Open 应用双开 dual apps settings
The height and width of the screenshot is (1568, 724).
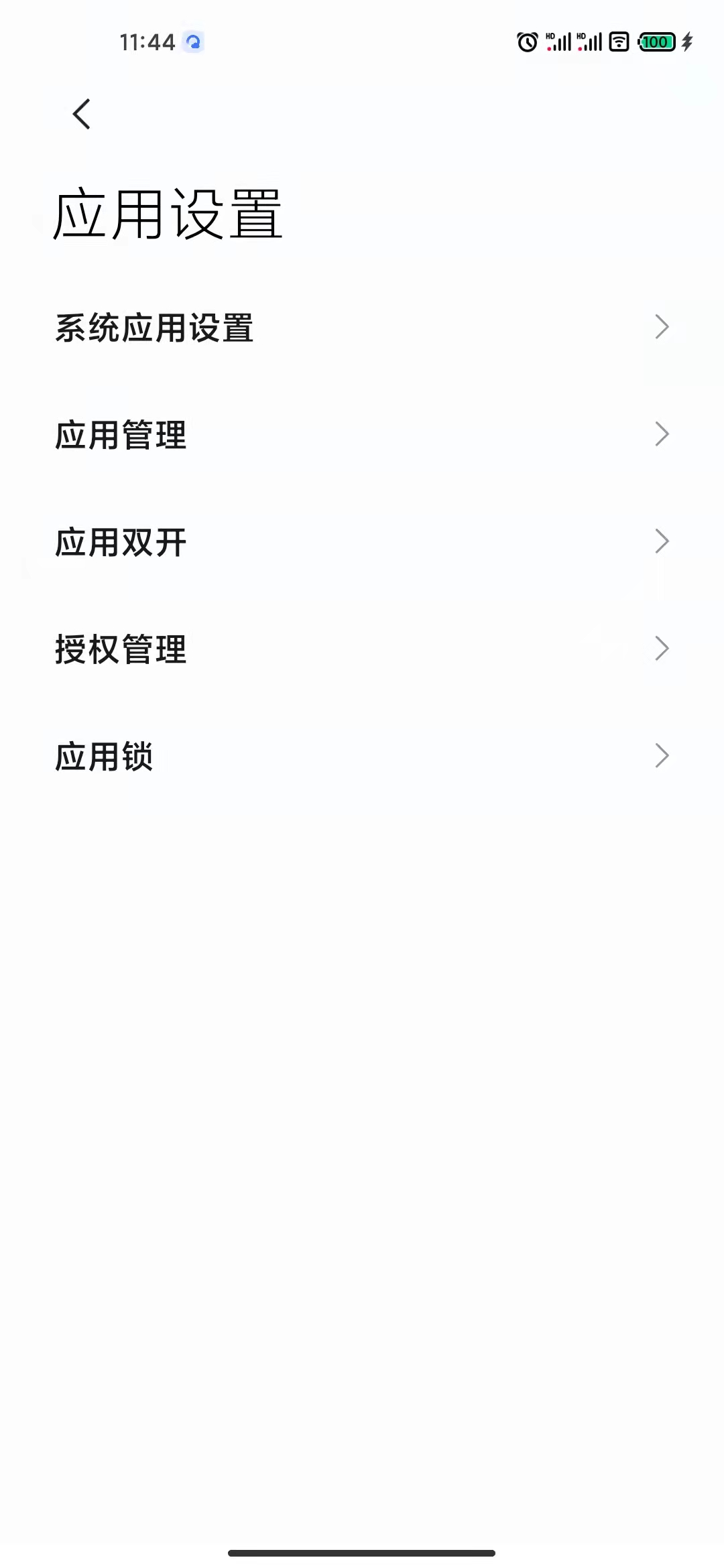122,543
